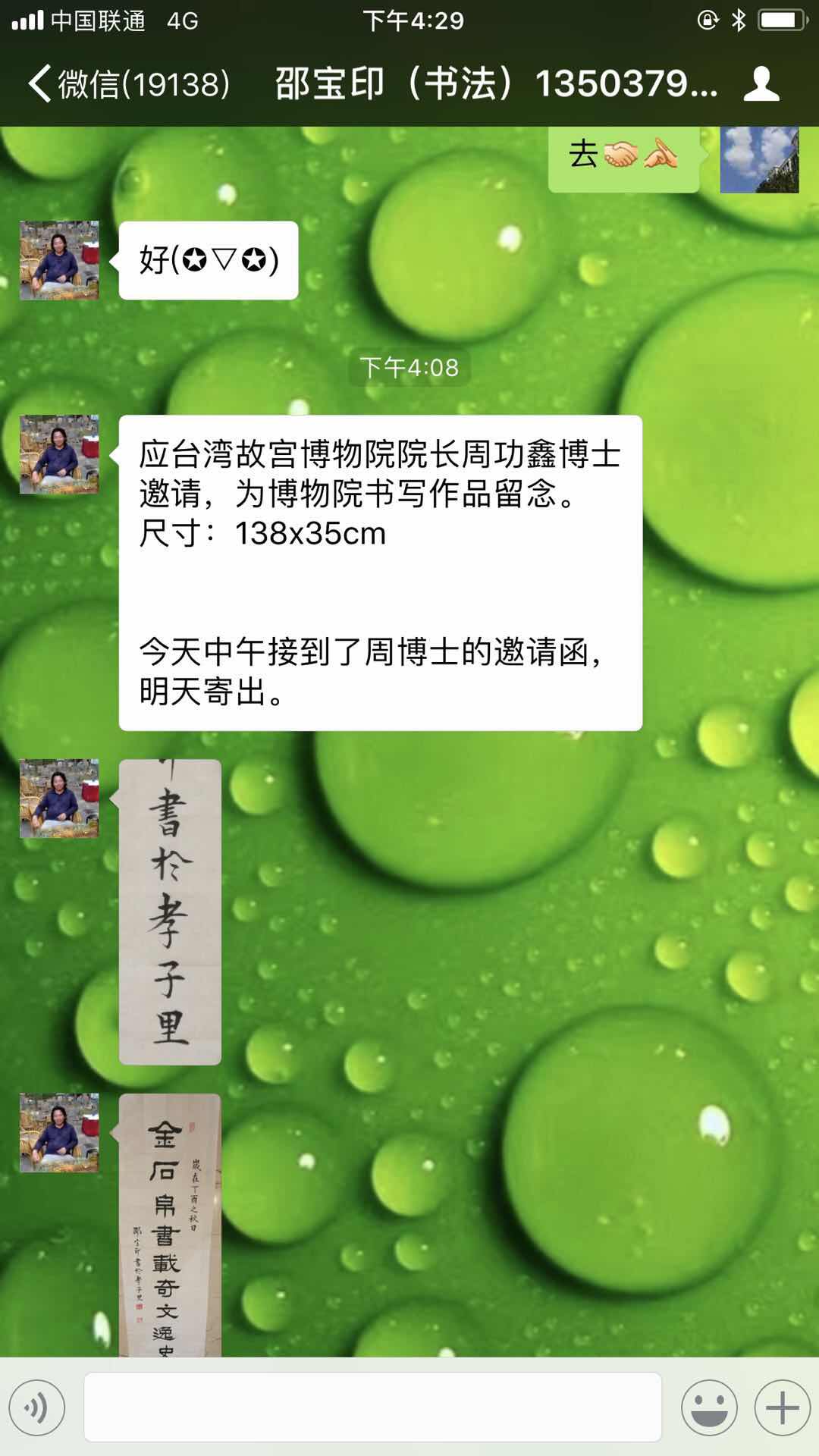The height and width of the screenshot is (1456, 819).
Task: Tap my own avatar beside the 去 message
Action: [758, 159]
